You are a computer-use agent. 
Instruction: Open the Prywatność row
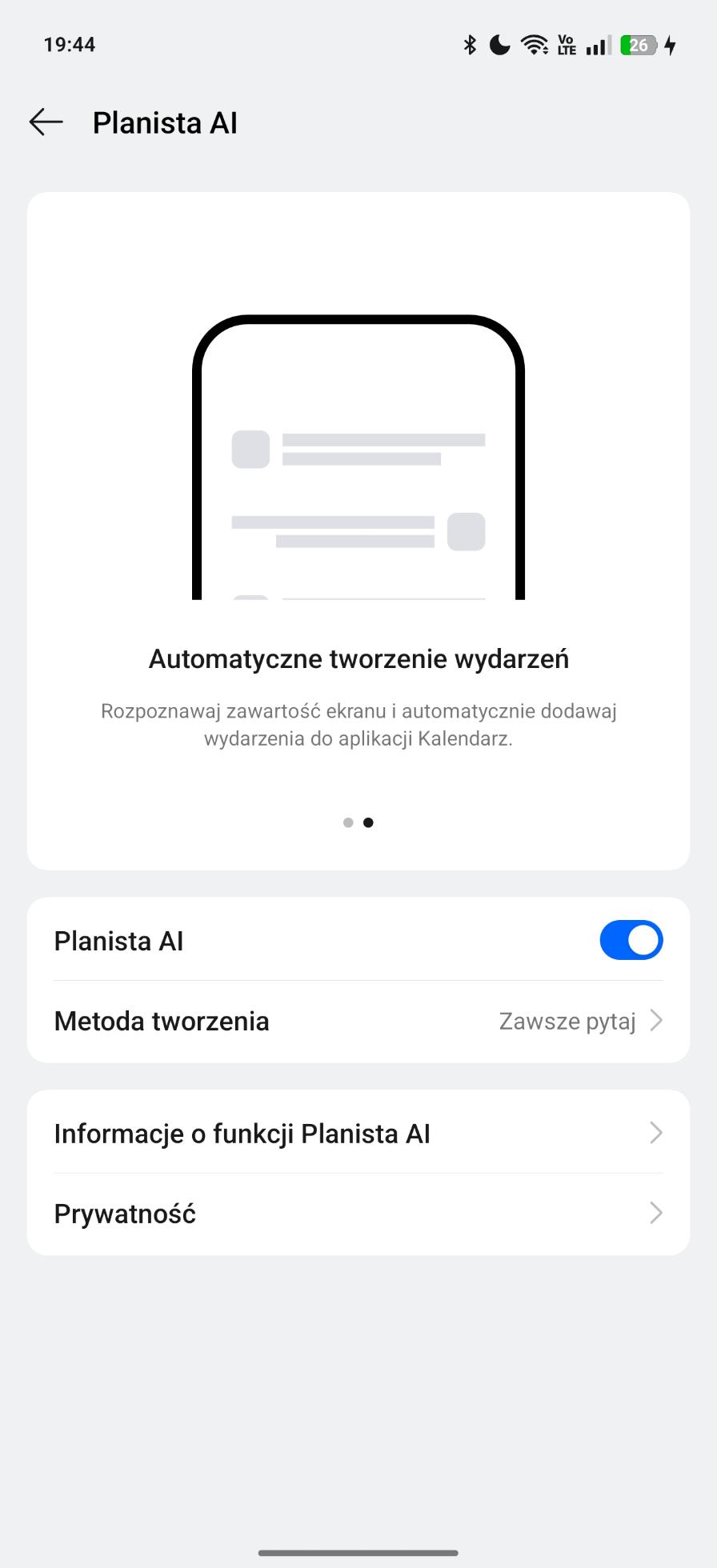(x=358, y=1214)
